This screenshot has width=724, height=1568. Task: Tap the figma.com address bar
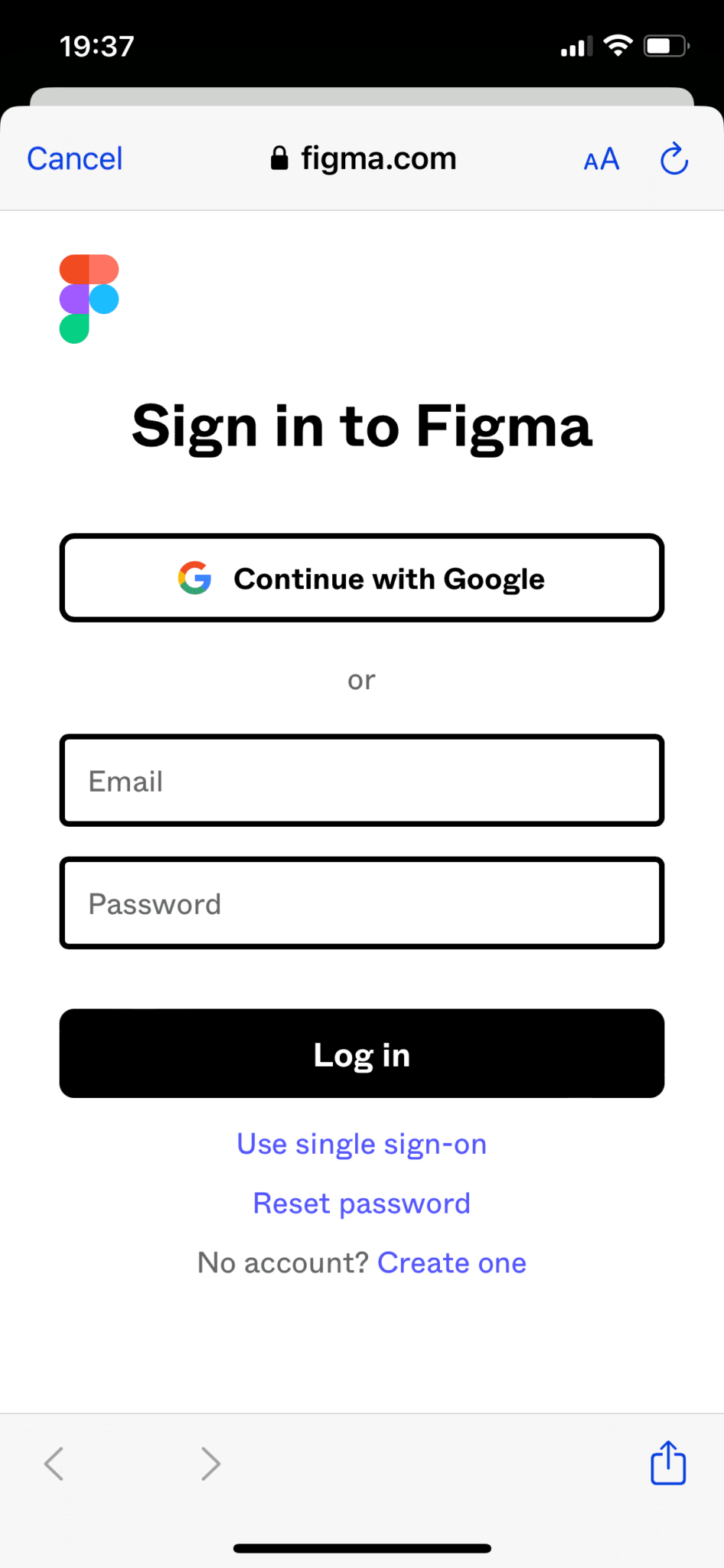point(378,158)
